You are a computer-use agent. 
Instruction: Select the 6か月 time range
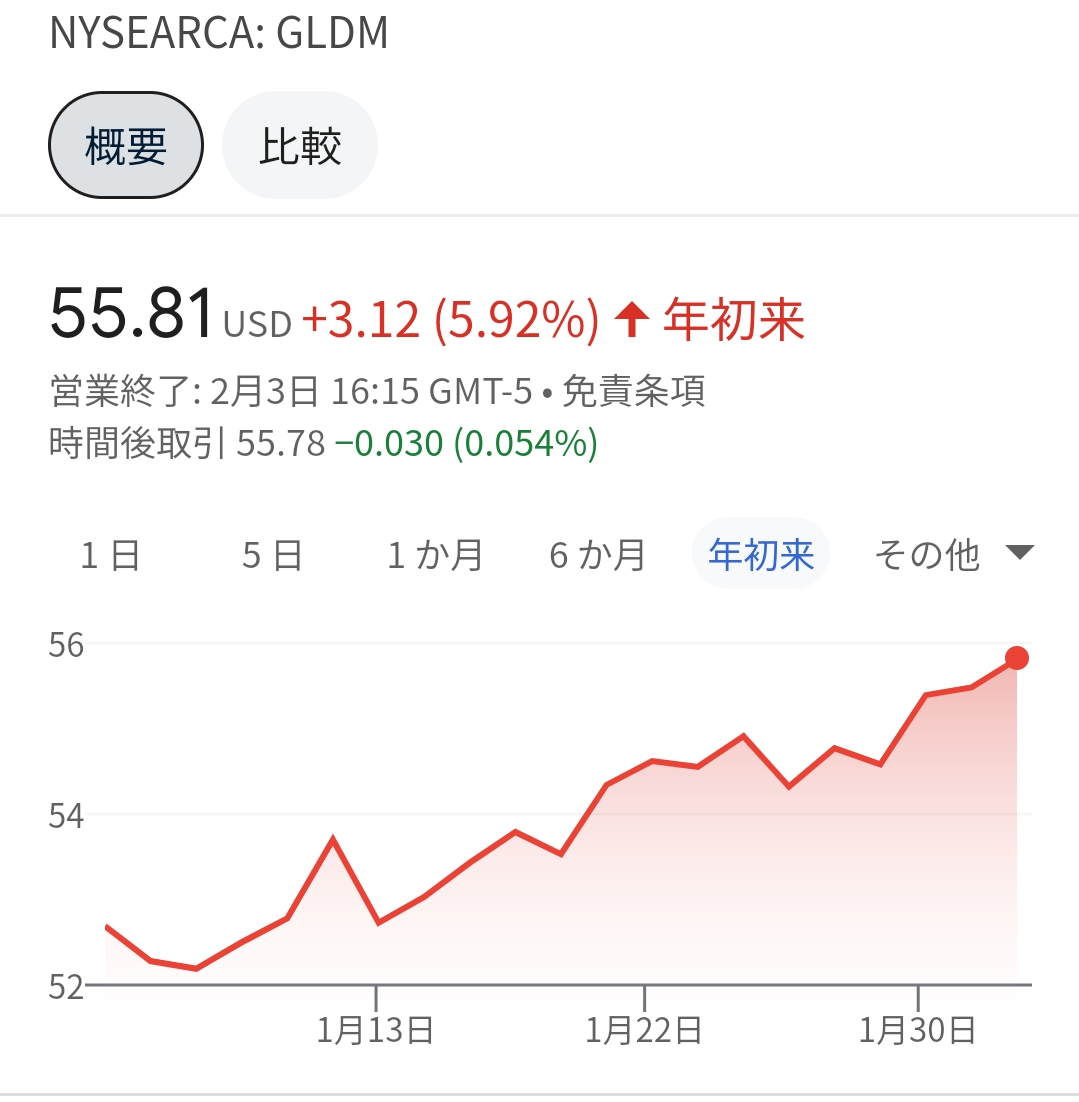tap(597, 553)
